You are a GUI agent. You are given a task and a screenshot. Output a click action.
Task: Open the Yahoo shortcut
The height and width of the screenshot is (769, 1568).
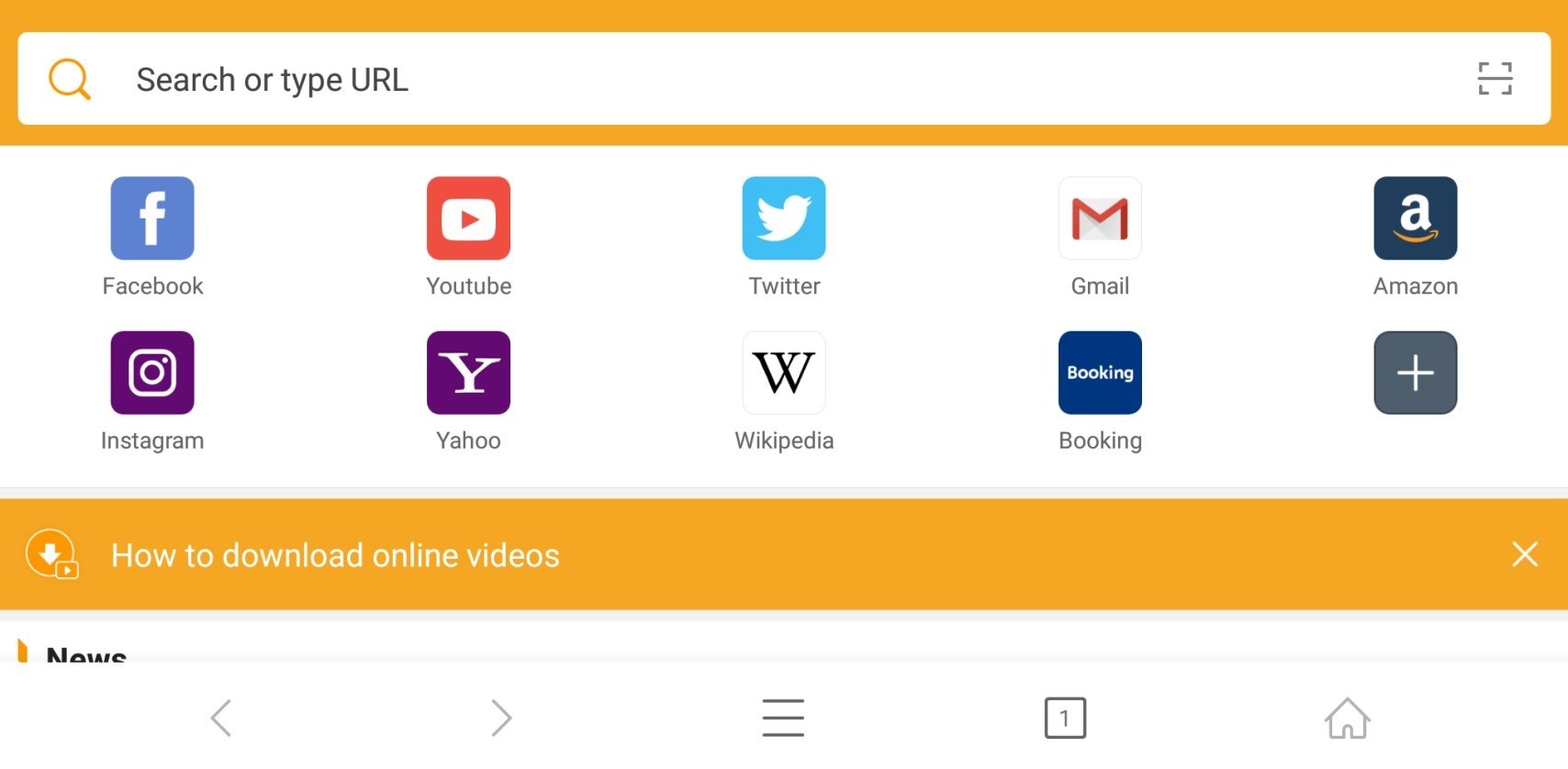point(468,373)
